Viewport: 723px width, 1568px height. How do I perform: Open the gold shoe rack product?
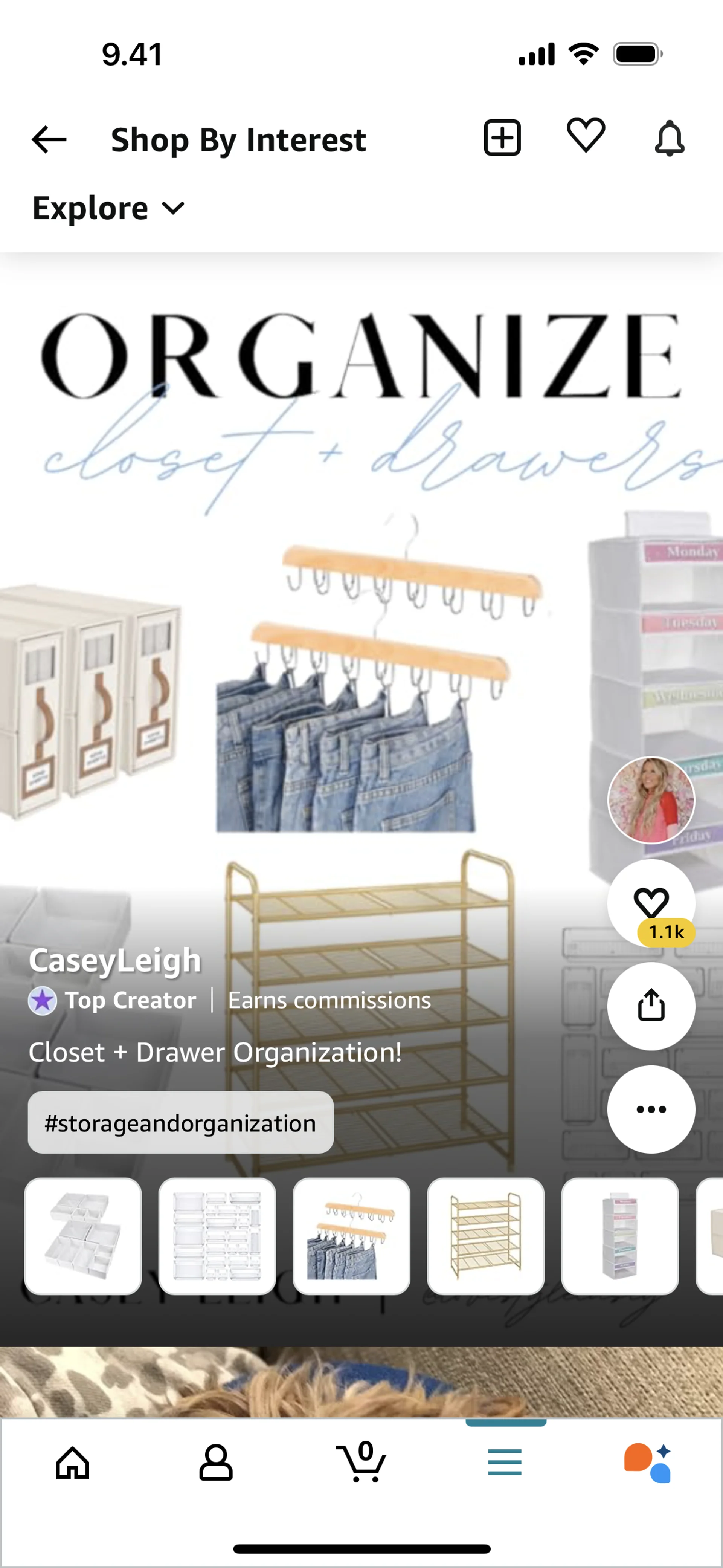pos(485,1236)
